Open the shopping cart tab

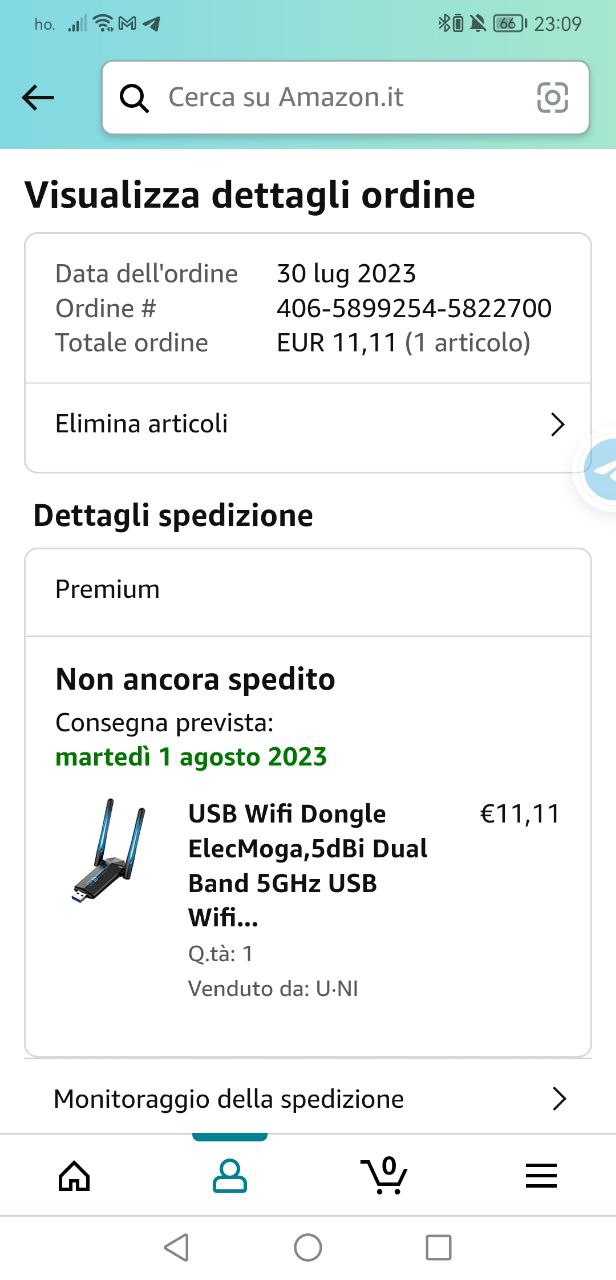[x=385, y=1176]
